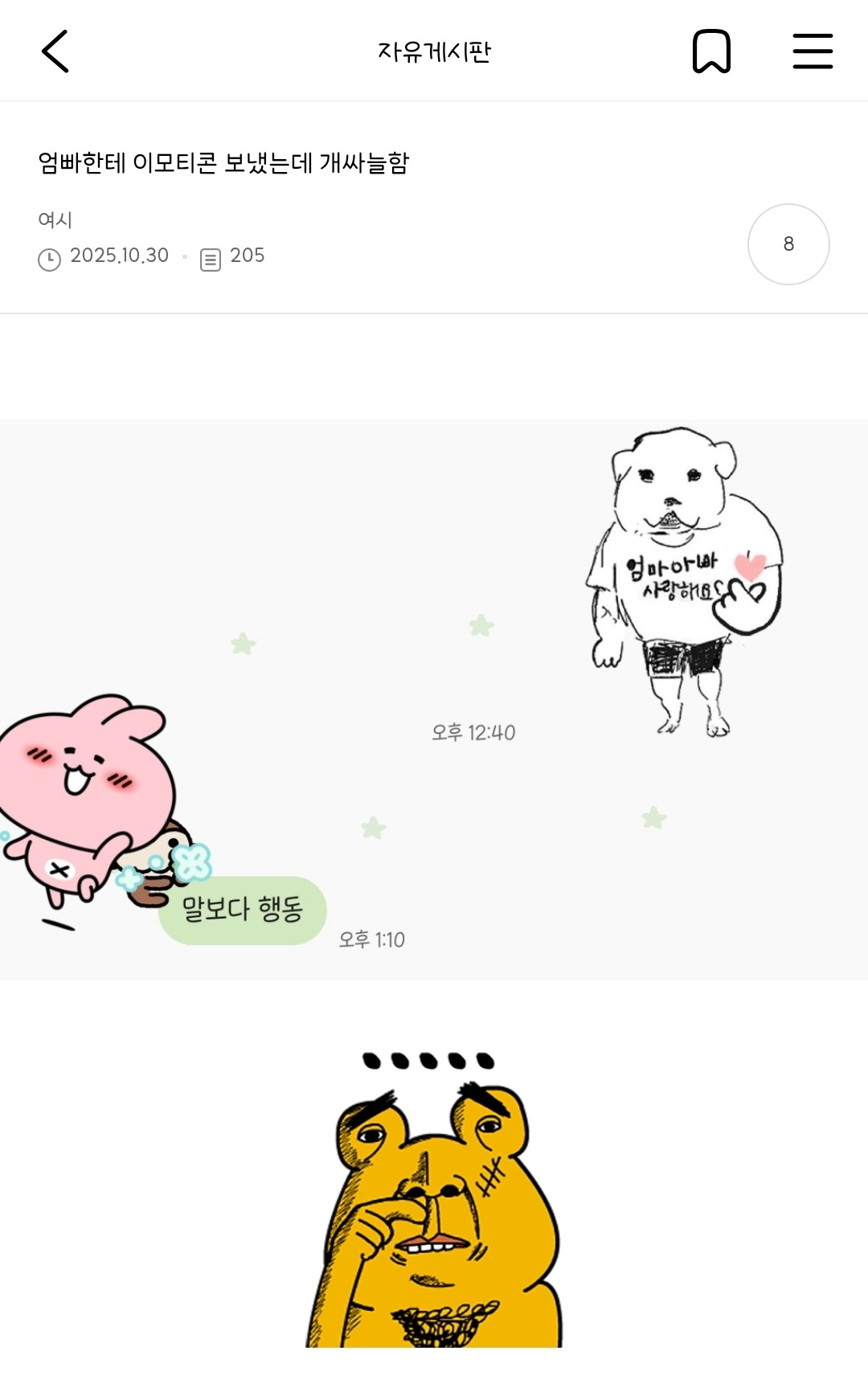
Task: Bookmark this post
Action: point(711,51)
